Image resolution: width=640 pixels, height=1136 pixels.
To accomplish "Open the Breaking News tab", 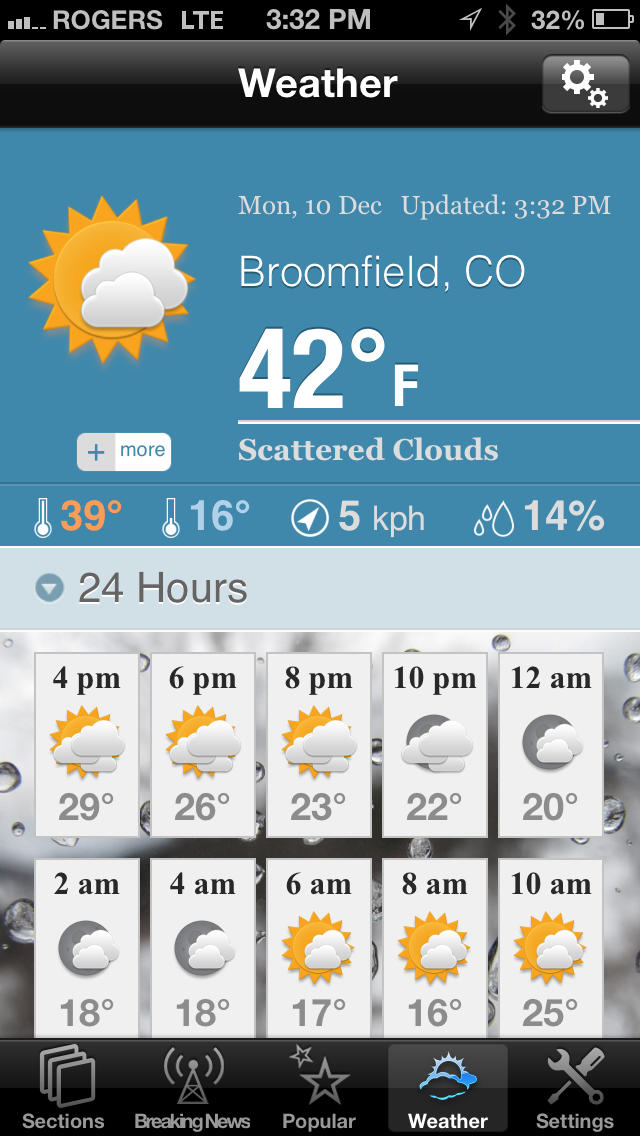I will click(192, 1088).
